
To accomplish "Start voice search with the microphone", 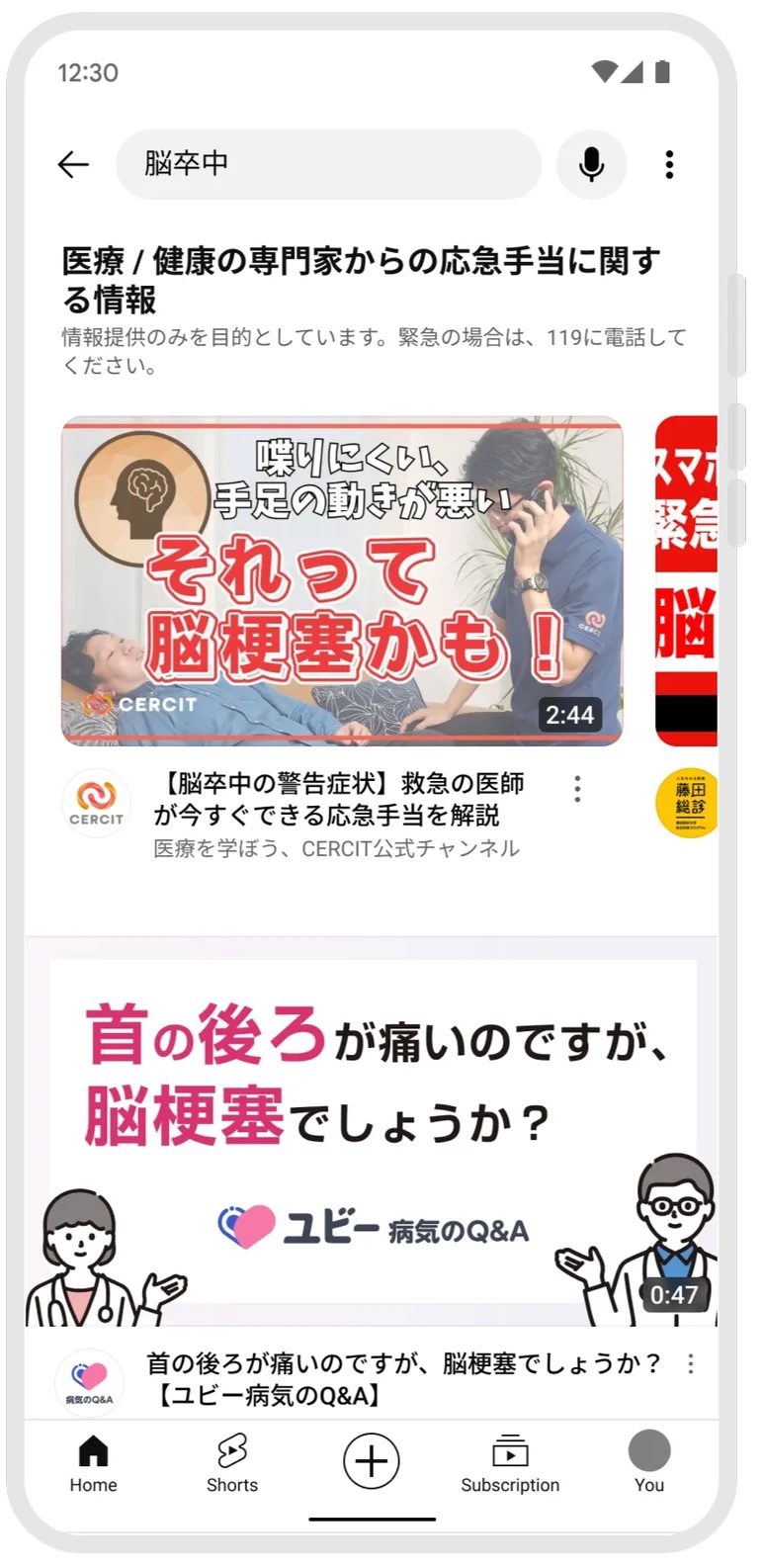I will point(591,164).
